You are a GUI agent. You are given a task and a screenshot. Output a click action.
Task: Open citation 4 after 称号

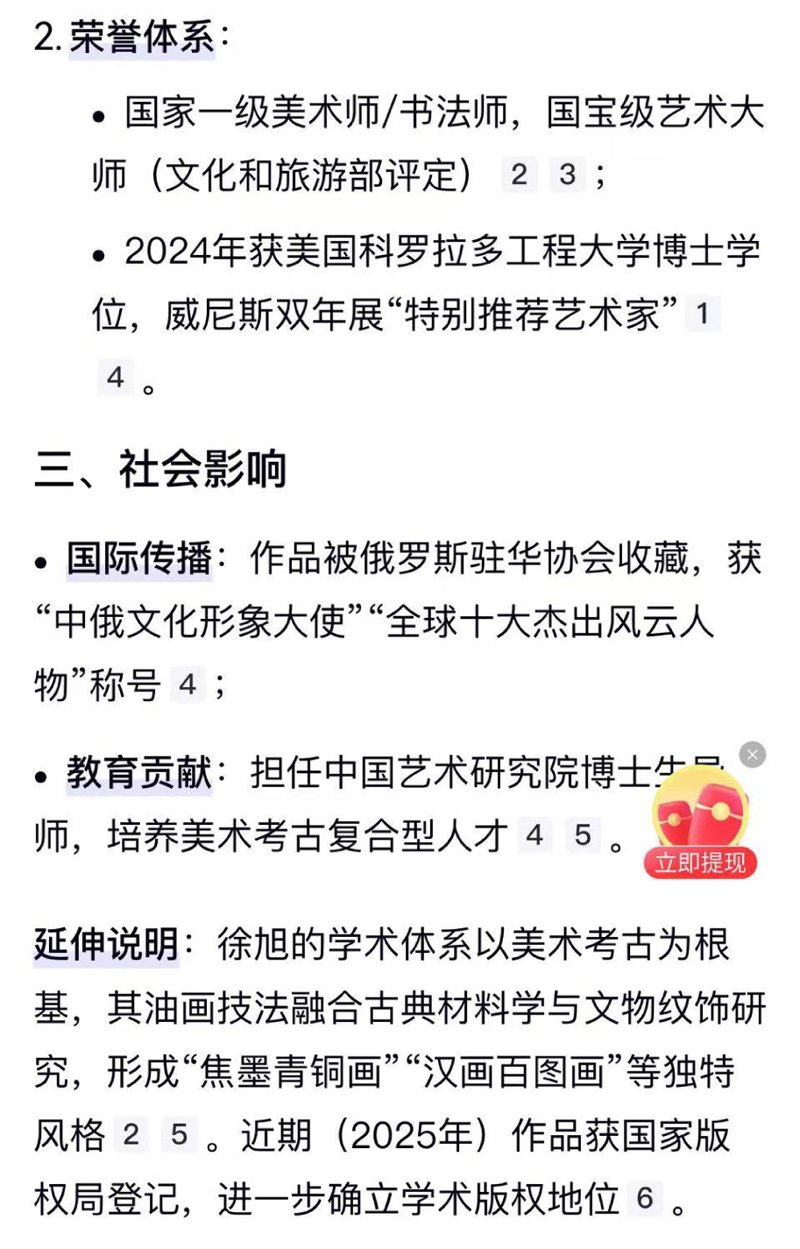pos(186,686)
